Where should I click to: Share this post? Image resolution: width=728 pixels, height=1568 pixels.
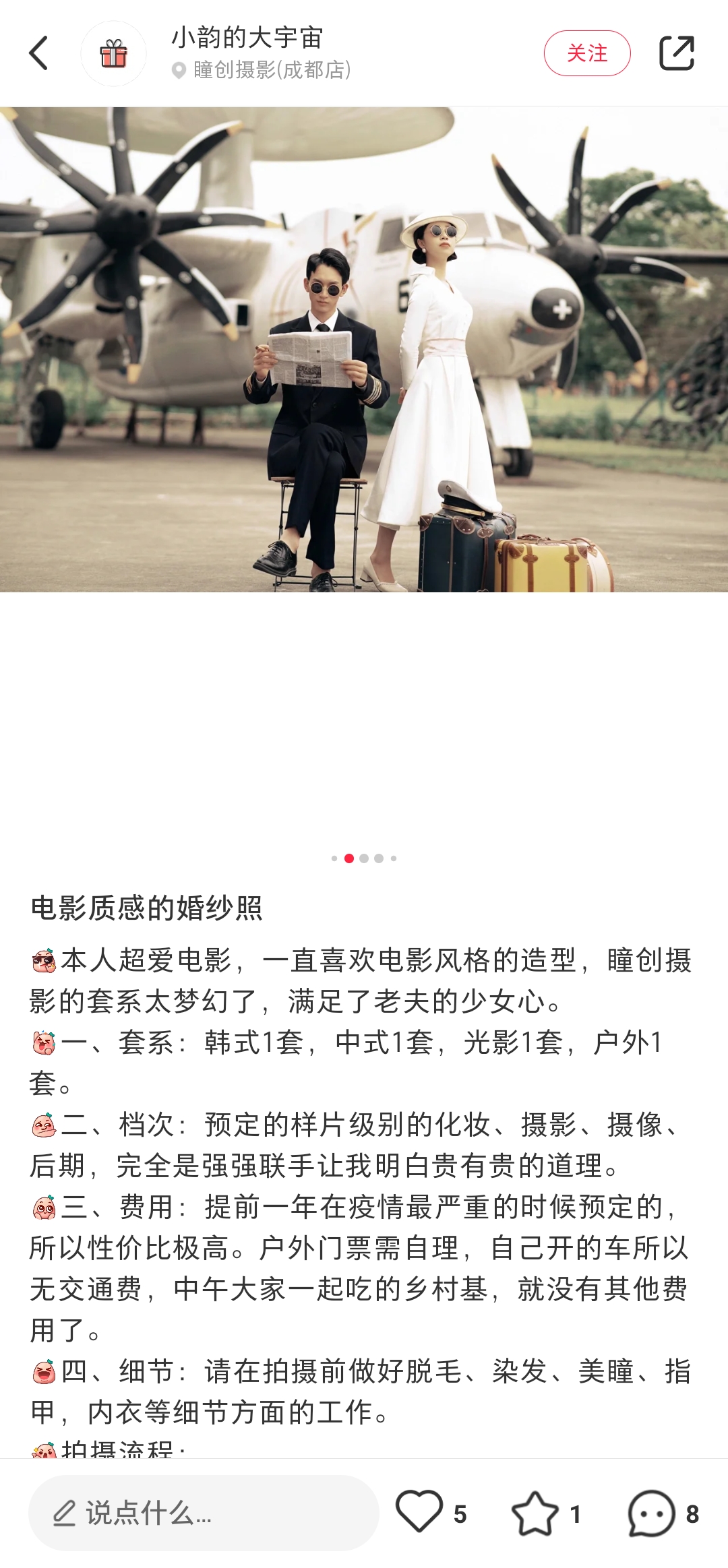coord(676,53)
